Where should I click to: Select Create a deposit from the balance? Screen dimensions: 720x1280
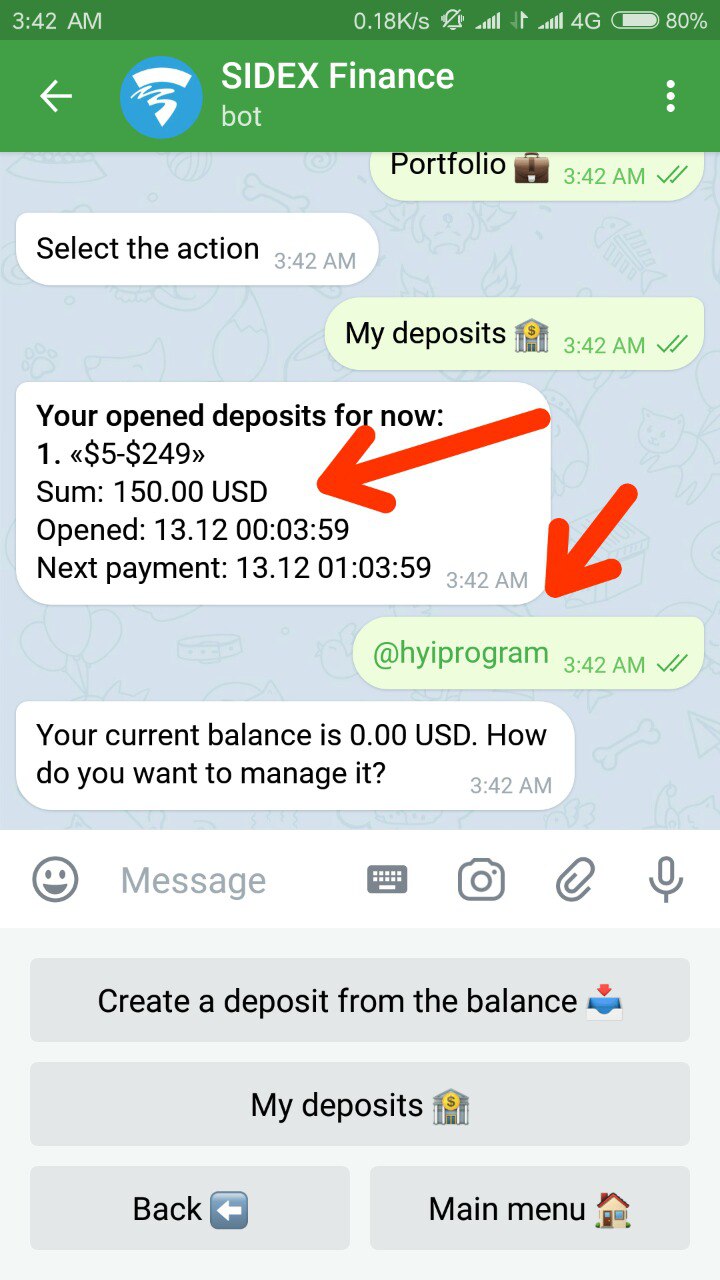click(360, 1001)
